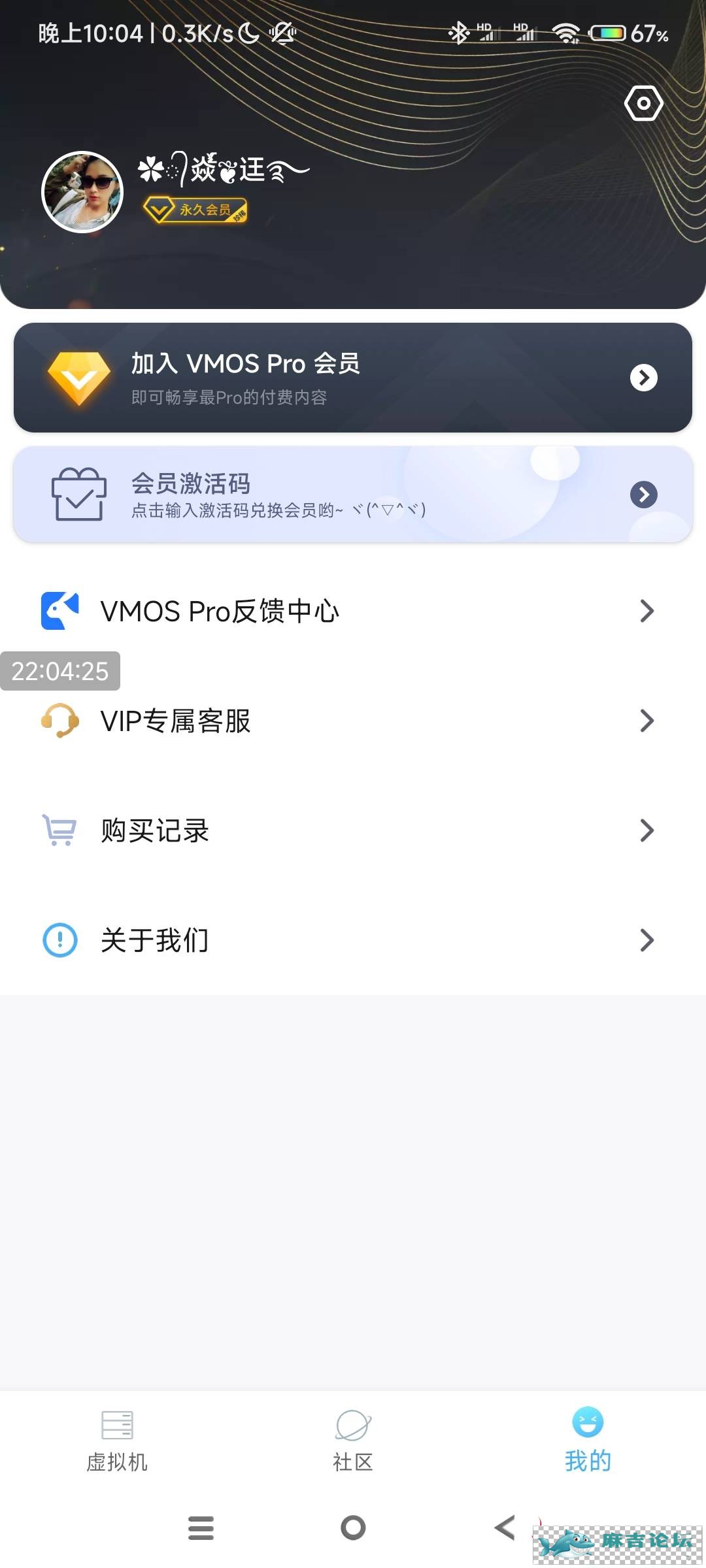
Task: Open VMOS Pro反馈中心
Action: tap(353, 611)
